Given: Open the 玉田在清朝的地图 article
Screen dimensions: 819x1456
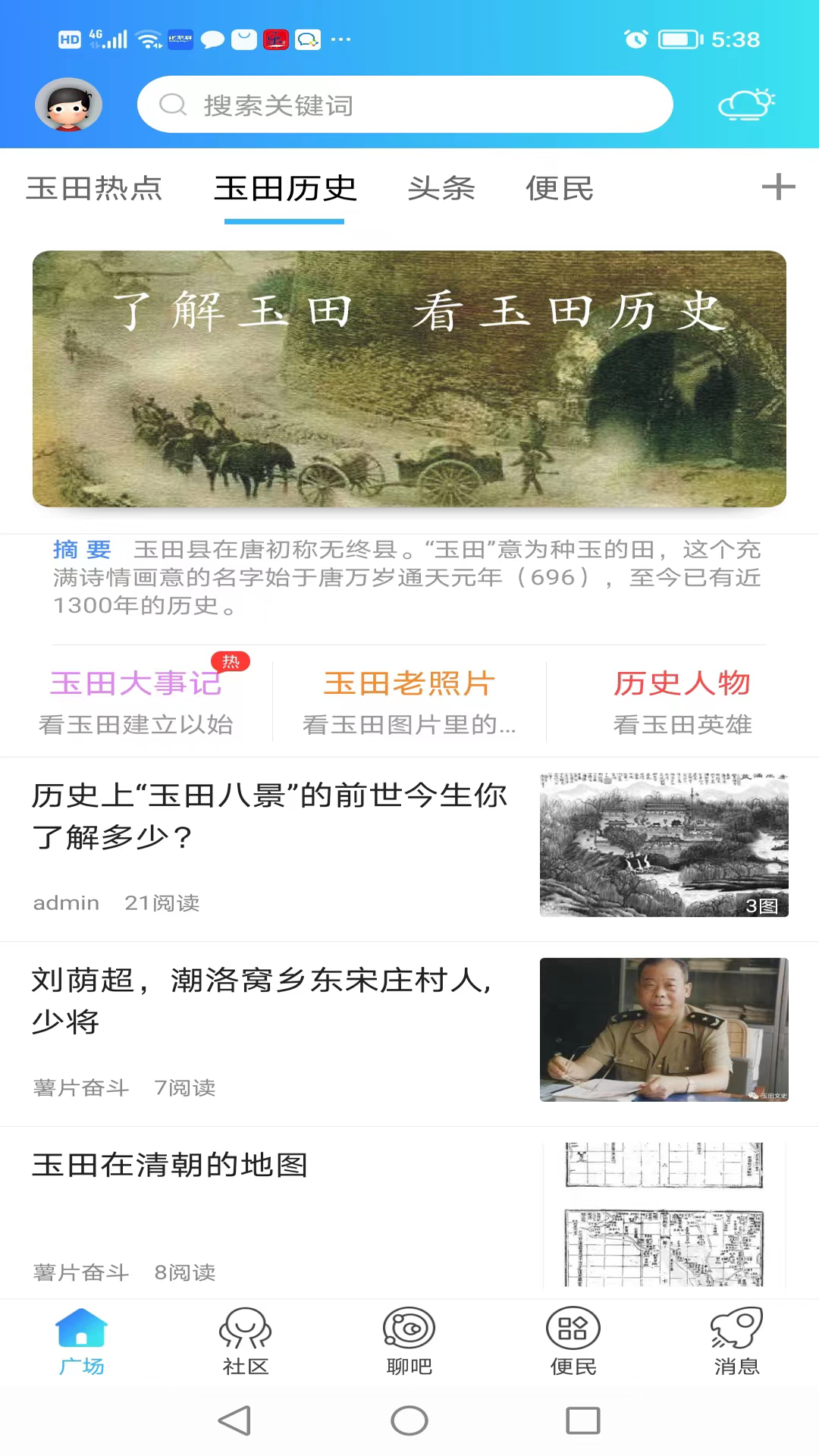Looking at the screenshot, I should click(x=171, y=1166).
